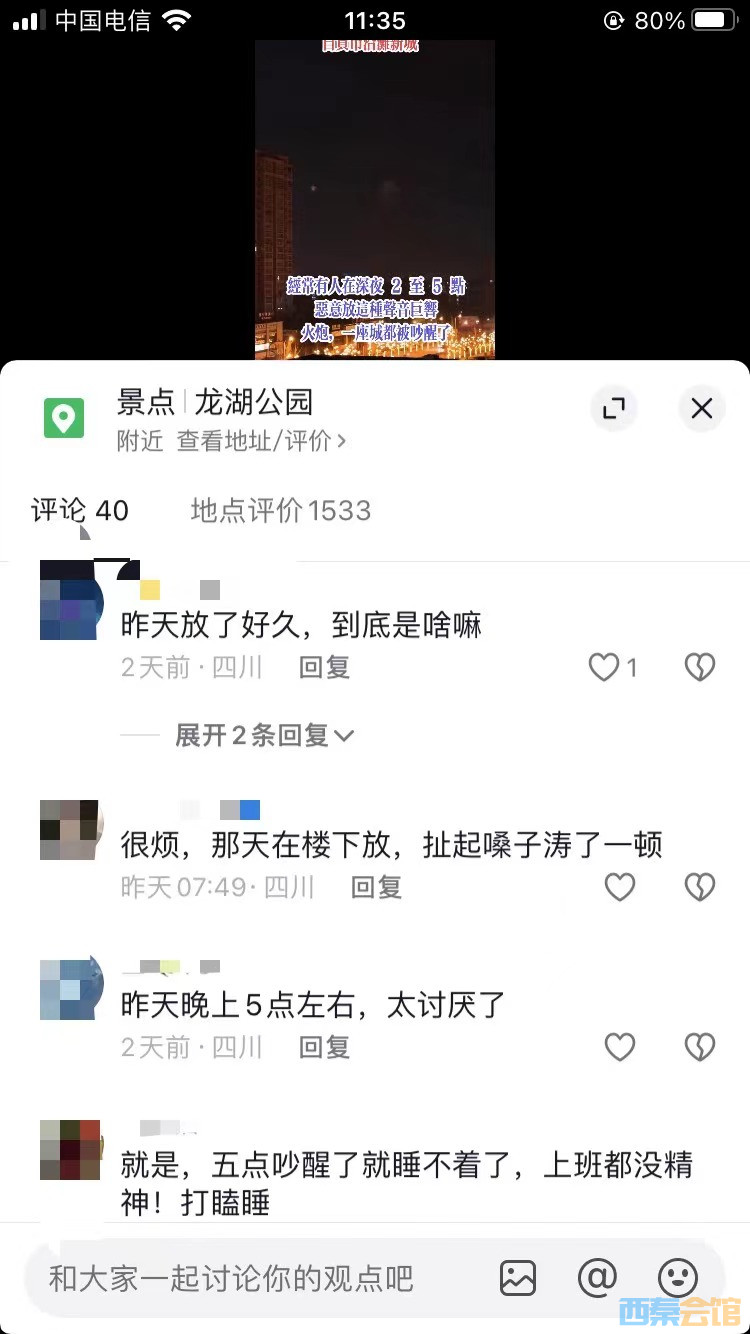Reply to the comment posted 昨天 07:49
Image resolution: width=750 pixels, height=1334 pixels.
pyautogui.click(x=376, y=887)
